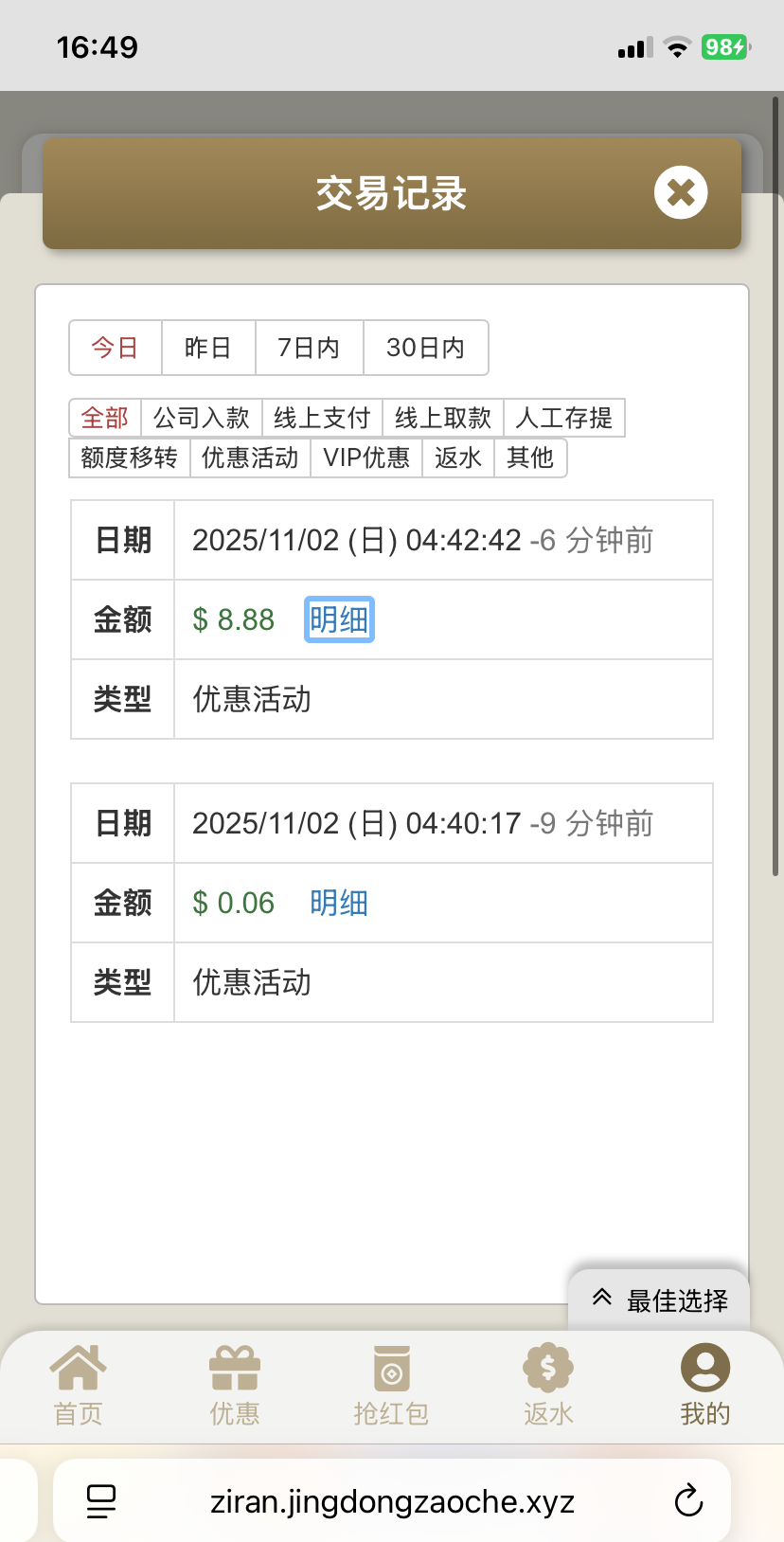Filter by VIP优惠
Viewport: 784px width, 1542px height.
click(x=366, y=457)
